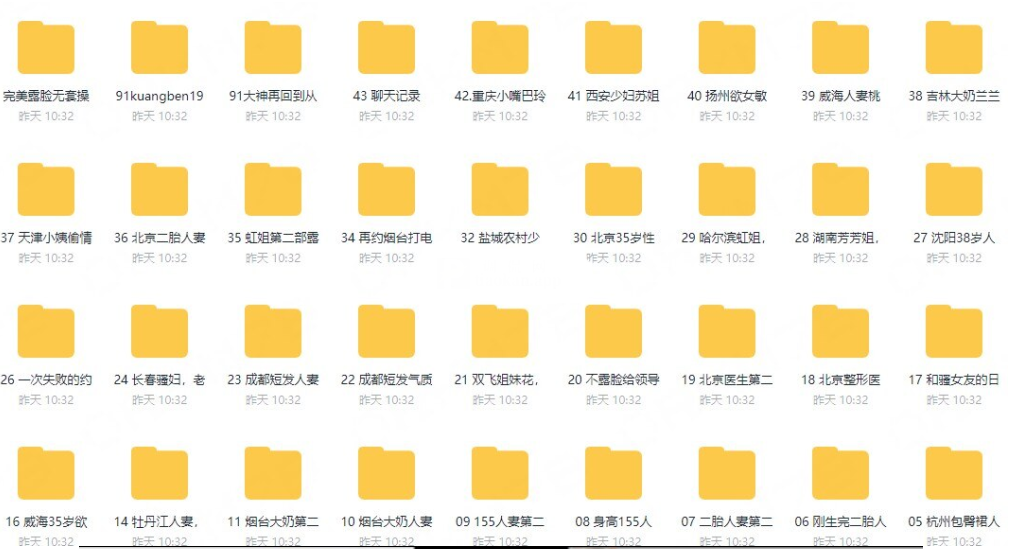
Task: Open the folder 32 盐城农村
Action: (x=499, y=191)
